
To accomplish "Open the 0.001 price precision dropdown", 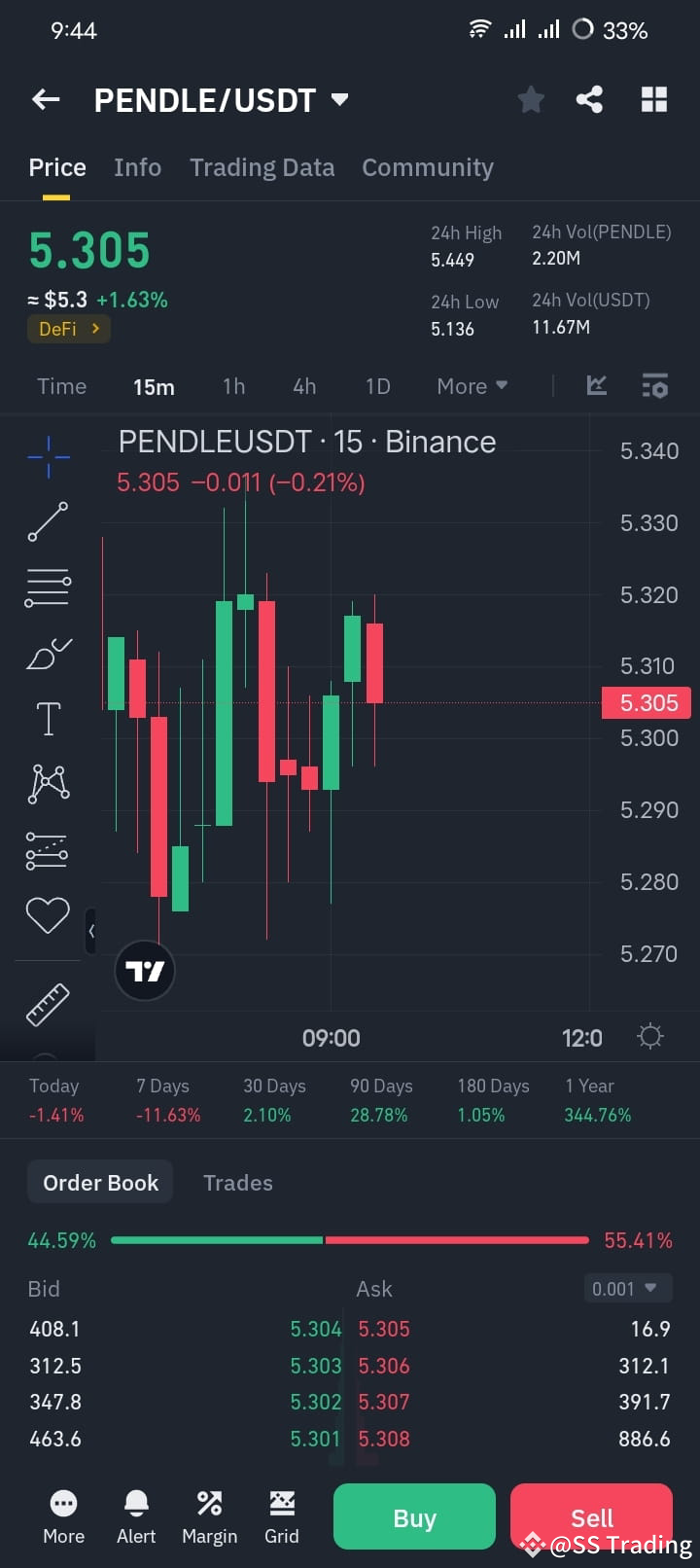I will (627, 1288).
